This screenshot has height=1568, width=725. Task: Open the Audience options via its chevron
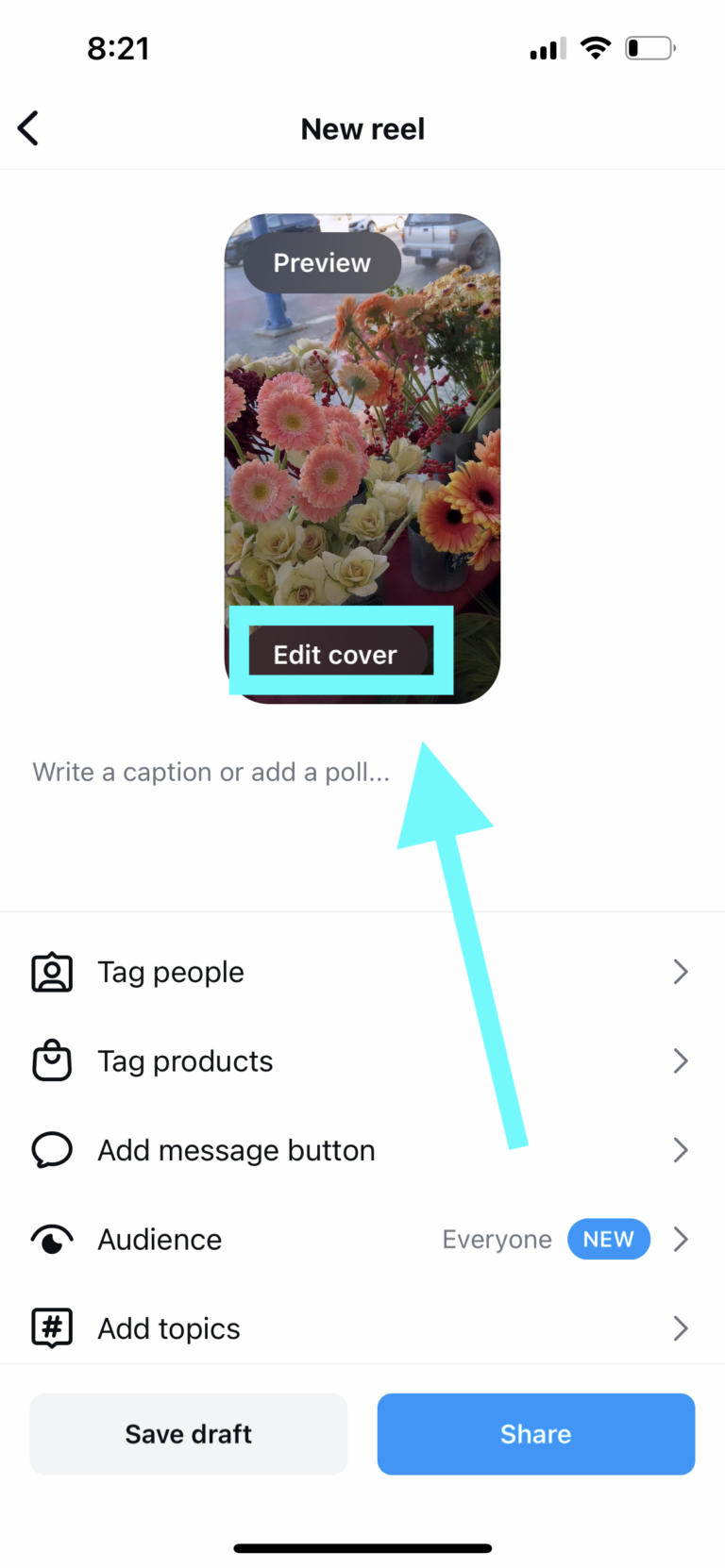point(681,1239)
